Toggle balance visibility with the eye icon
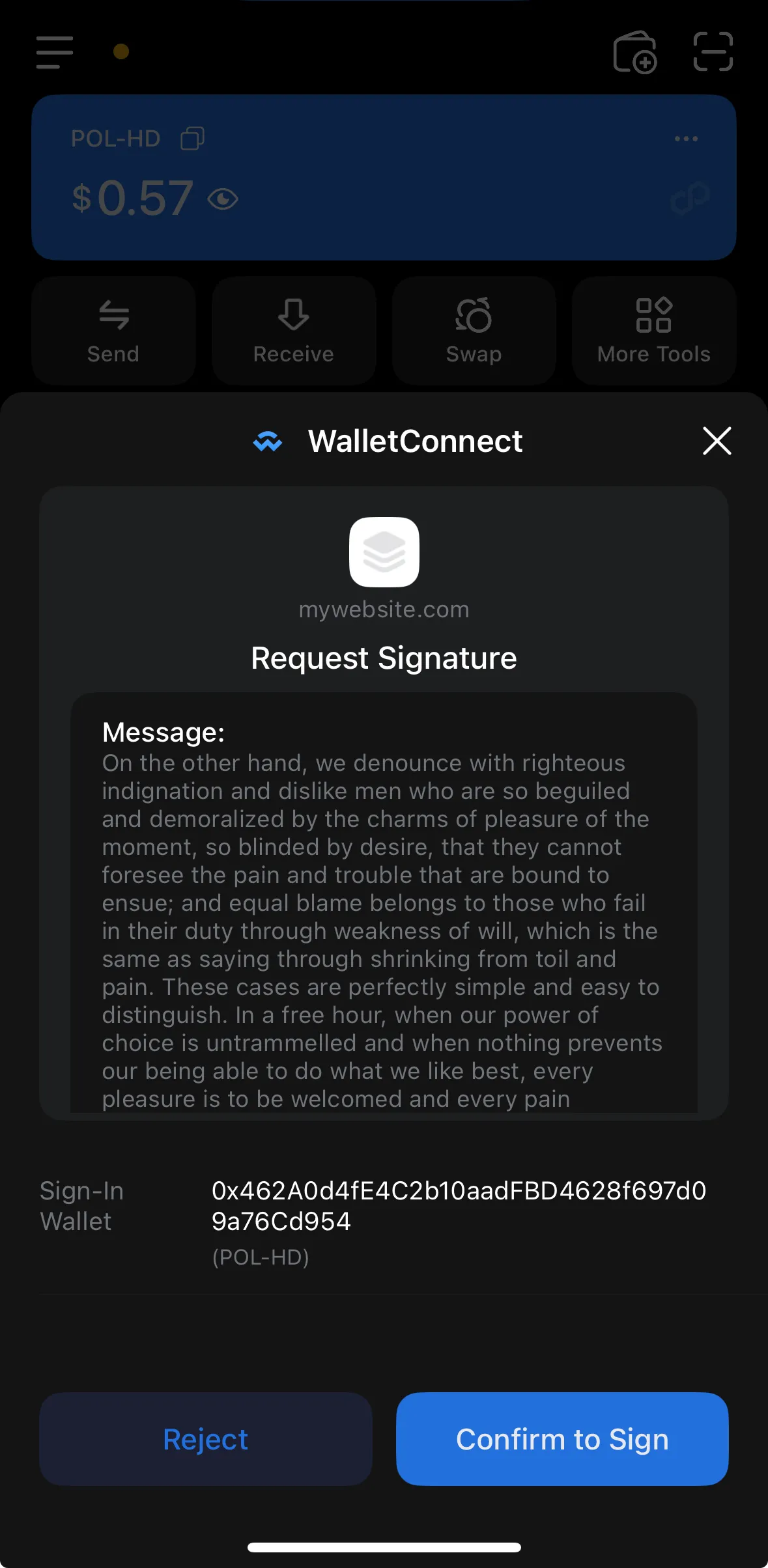The width and height of the screenshot is (768, 1568). click(222, 199)
